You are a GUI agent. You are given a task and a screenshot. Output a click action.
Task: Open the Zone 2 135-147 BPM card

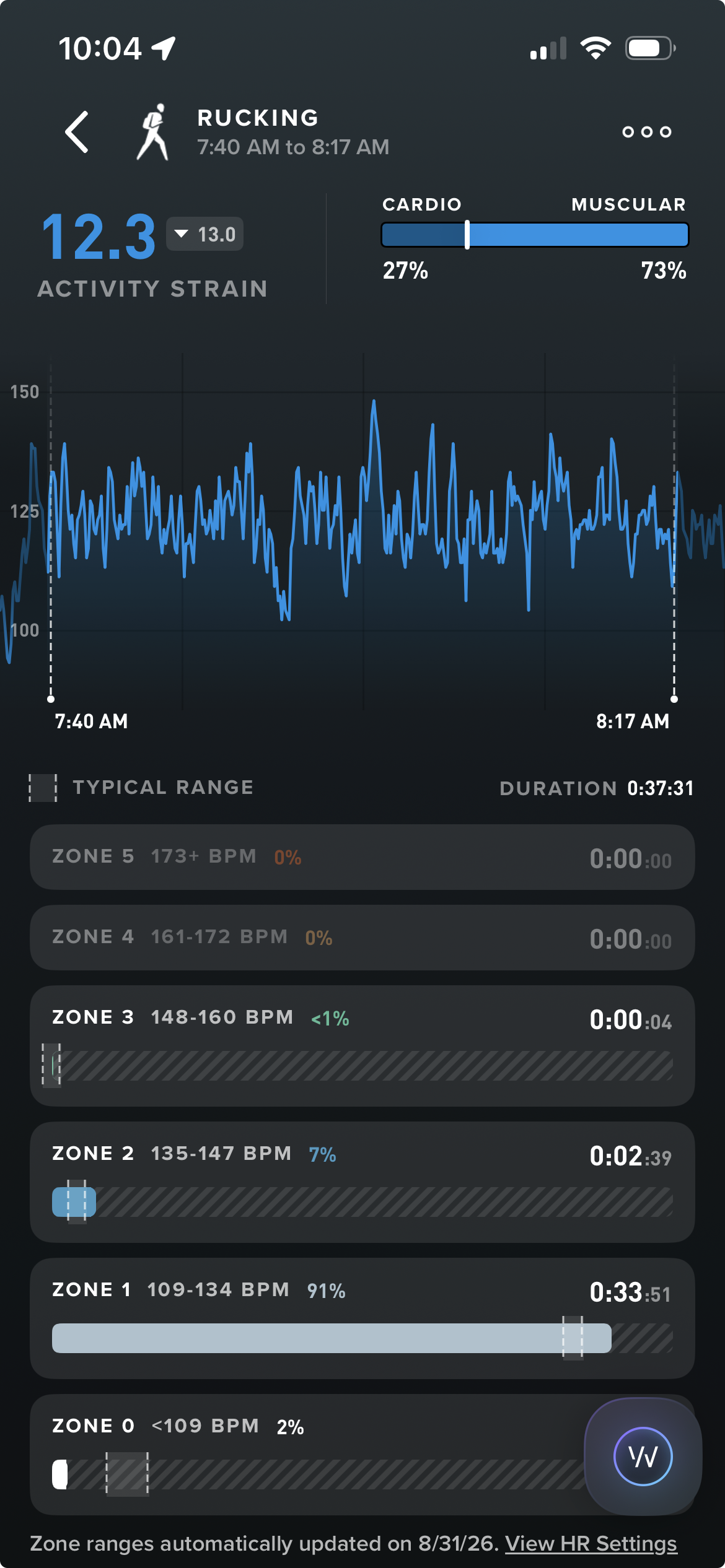[362, 1182]
